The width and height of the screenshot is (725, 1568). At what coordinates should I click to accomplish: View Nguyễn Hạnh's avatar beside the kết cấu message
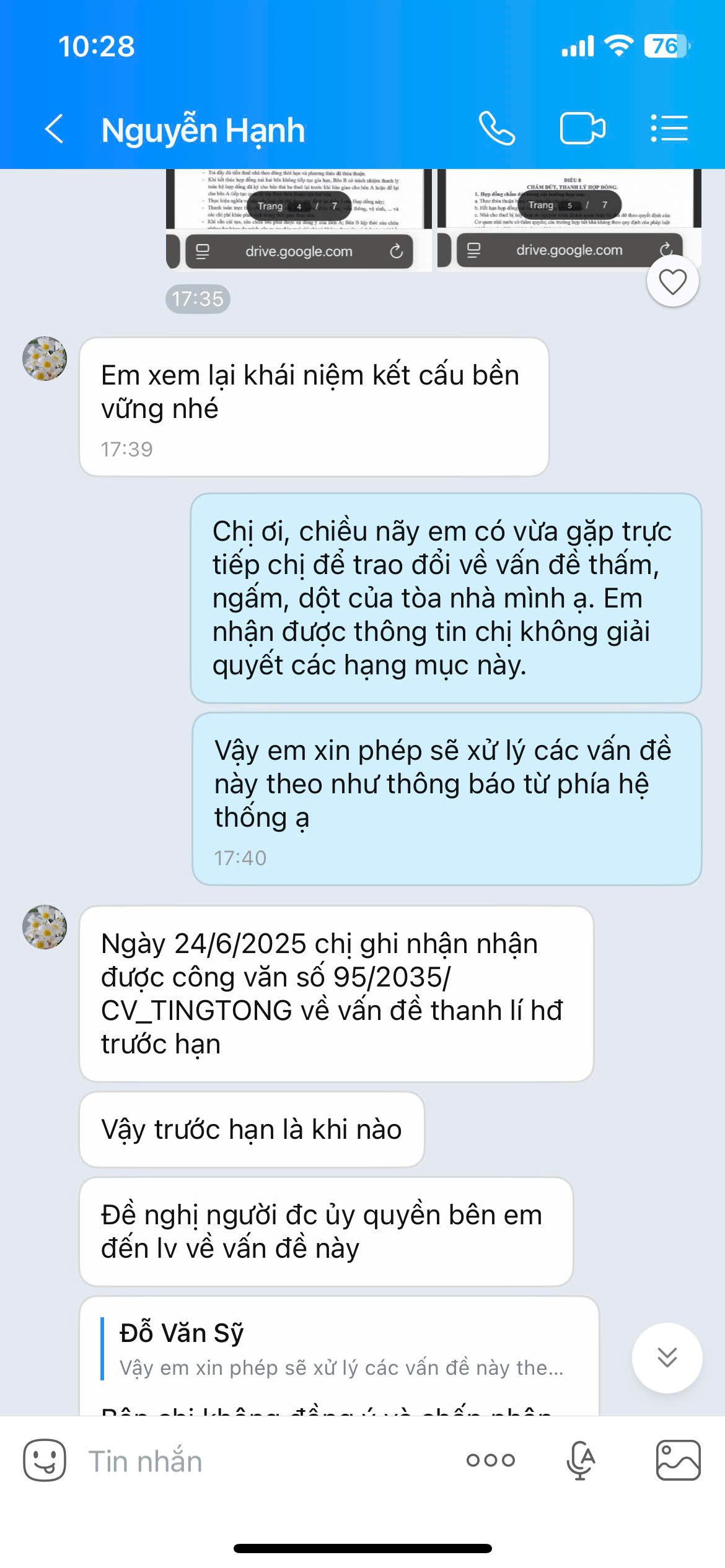point(45,359)
